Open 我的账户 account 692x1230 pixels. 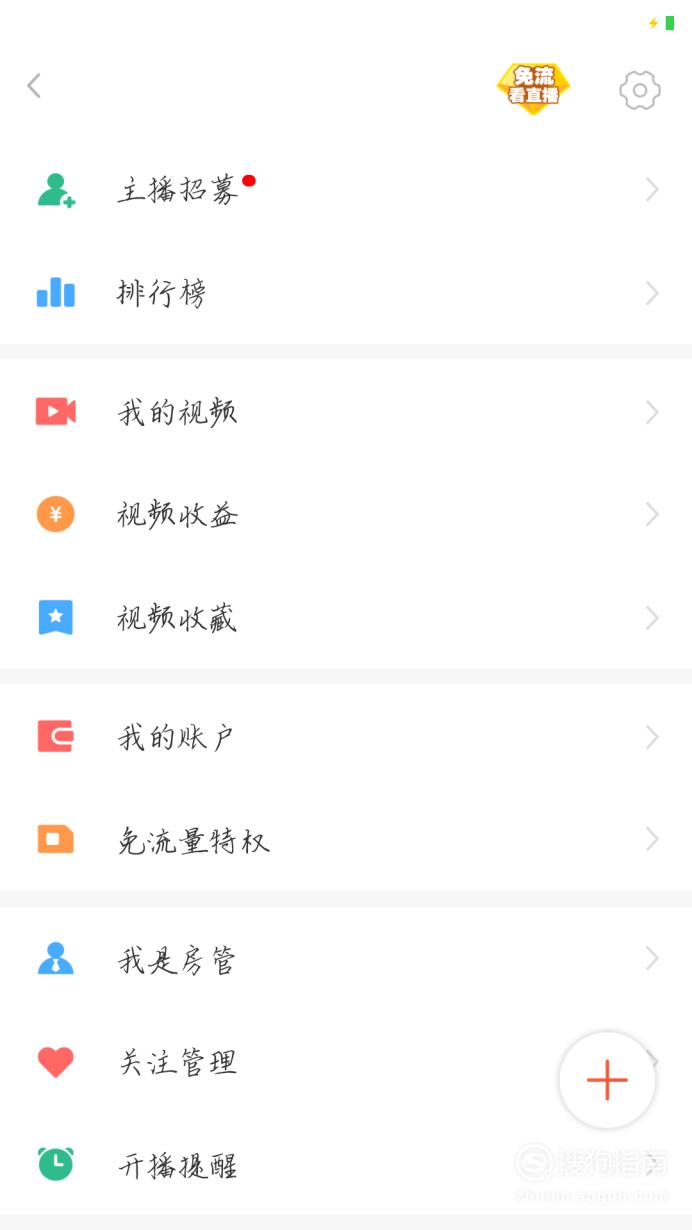346,737
